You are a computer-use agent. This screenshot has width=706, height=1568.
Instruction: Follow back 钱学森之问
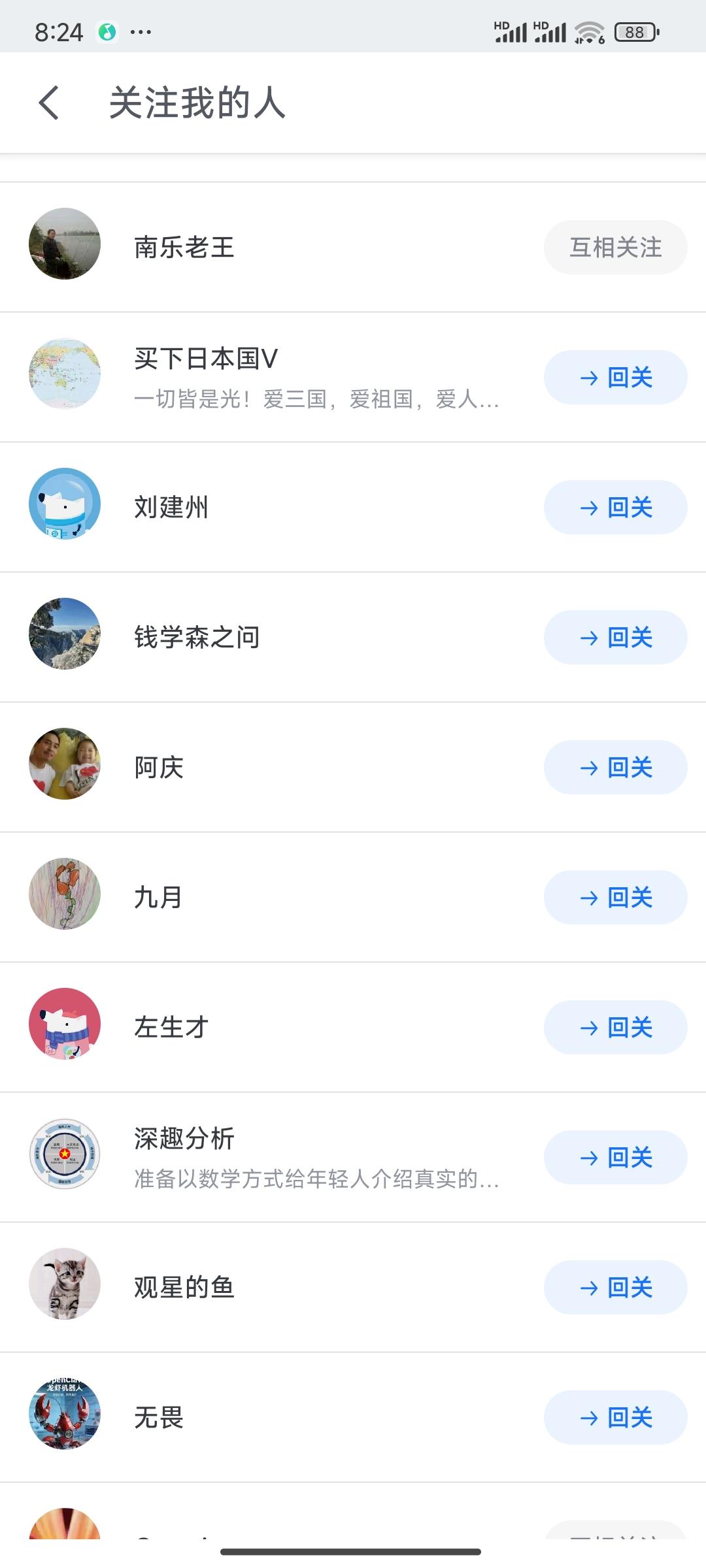tap(615, 637)
